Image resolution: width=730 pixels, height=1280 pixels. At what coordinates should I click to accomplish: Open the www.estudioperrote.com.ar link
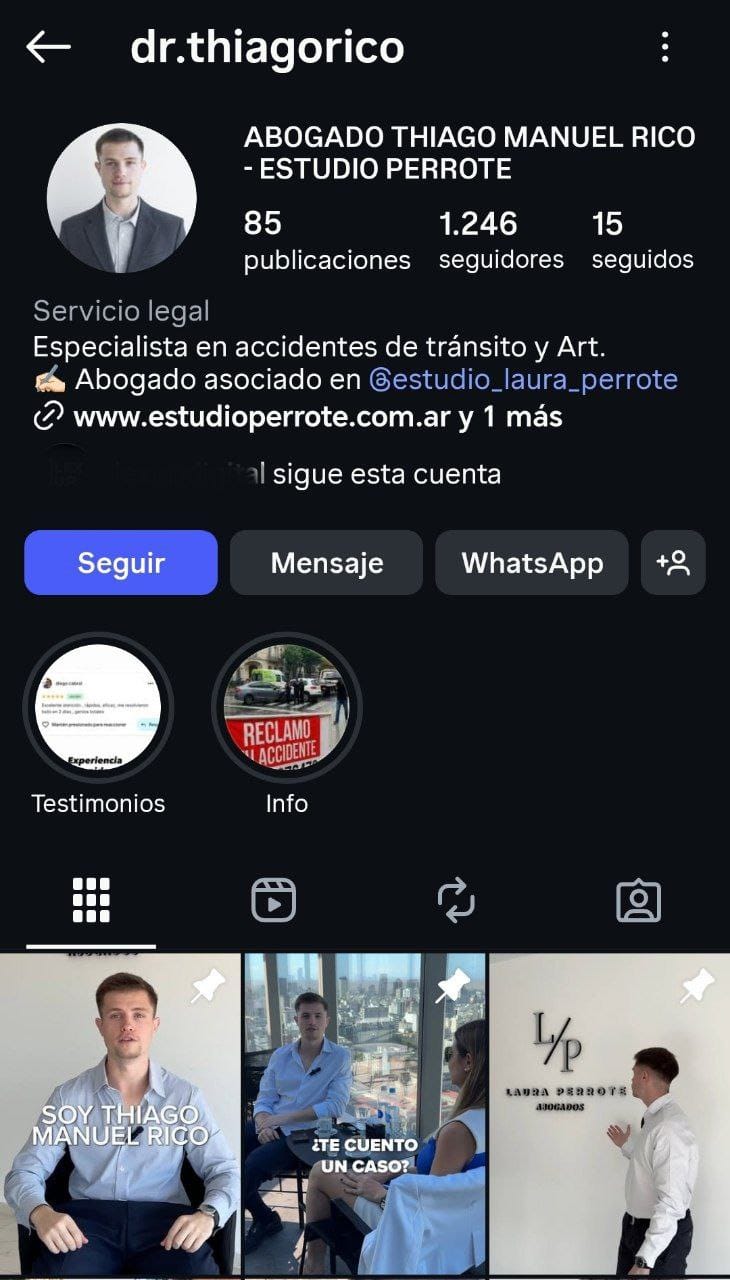[x=260, y=417]
